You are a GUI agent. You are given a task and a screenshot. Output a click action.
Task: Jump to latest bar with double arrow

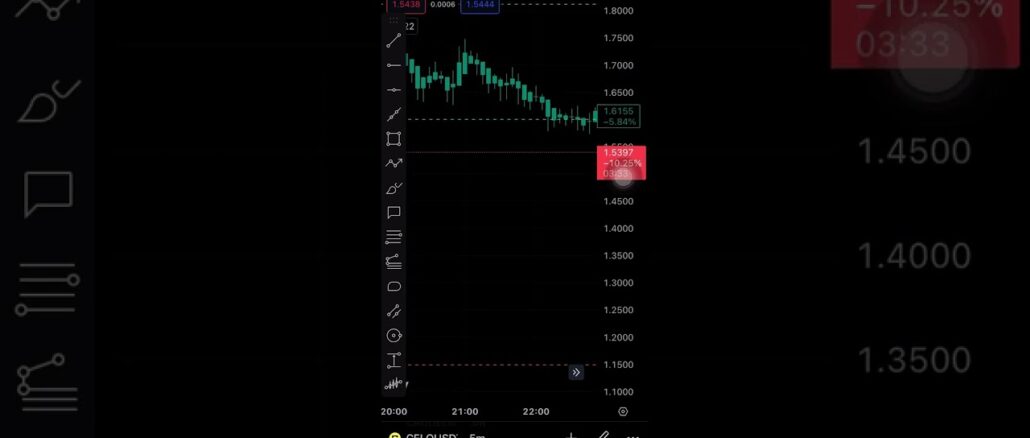pyautogui.click(x=576, y=372)
